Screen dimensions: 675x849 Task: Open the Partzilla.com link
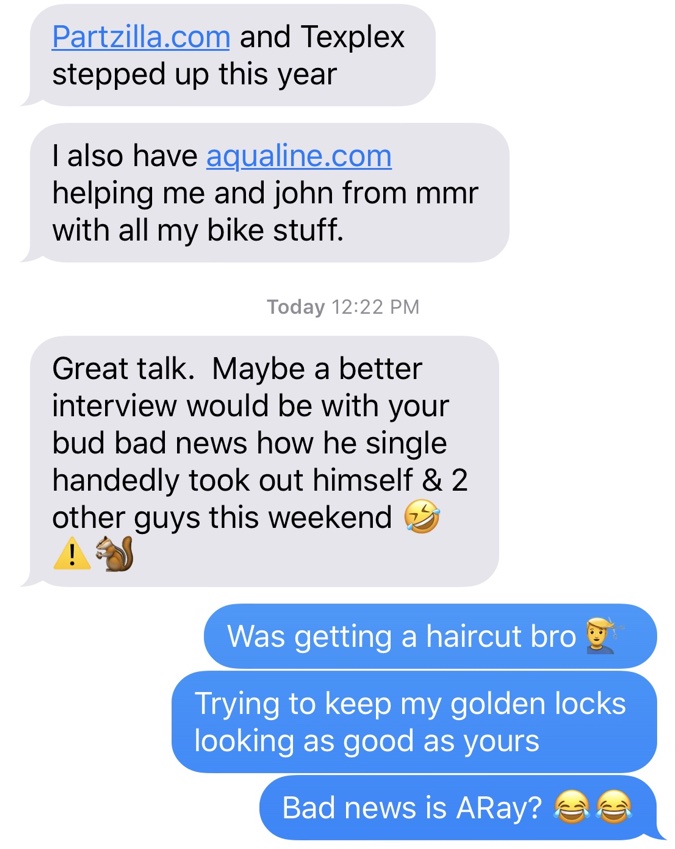(x=140, y=37)
